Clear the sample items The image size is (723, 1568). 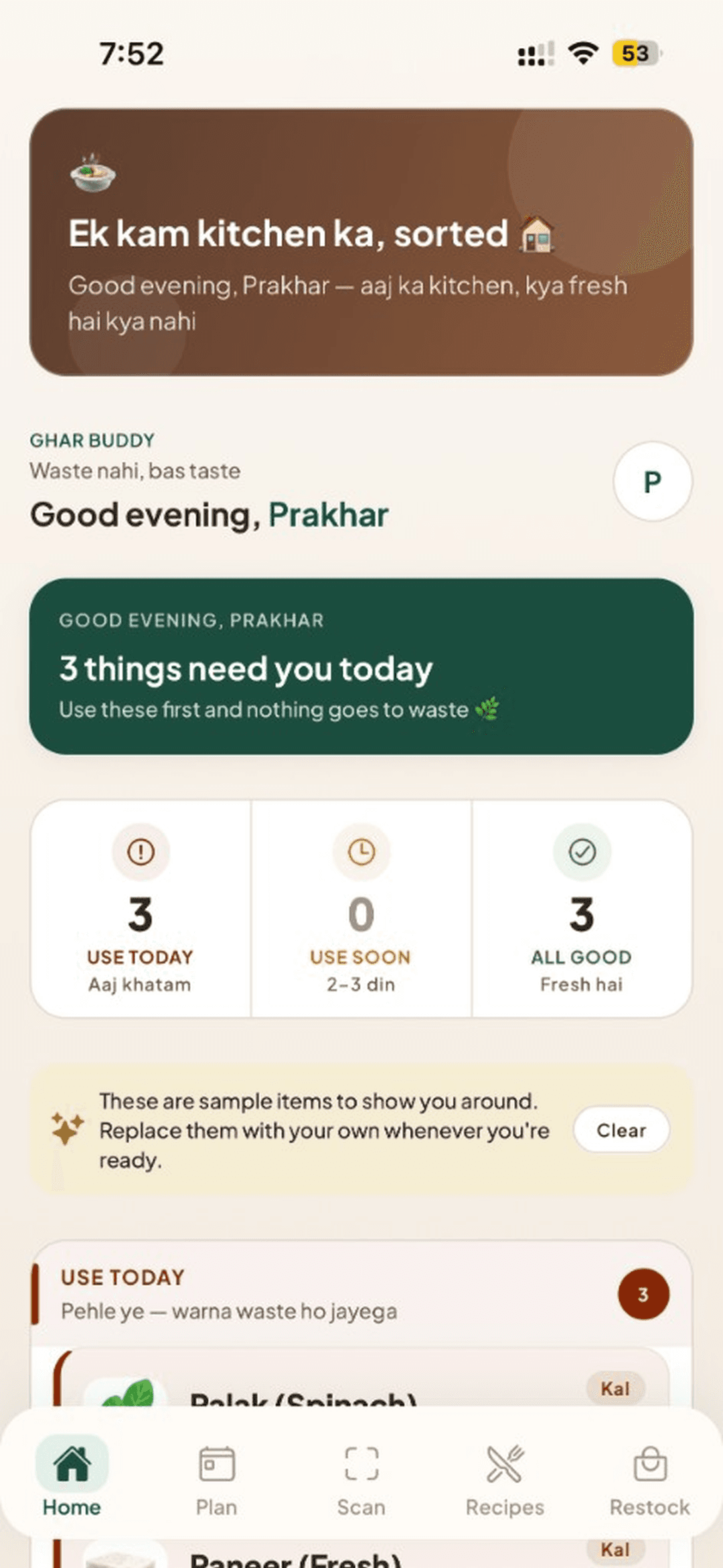click(621, 1130)
